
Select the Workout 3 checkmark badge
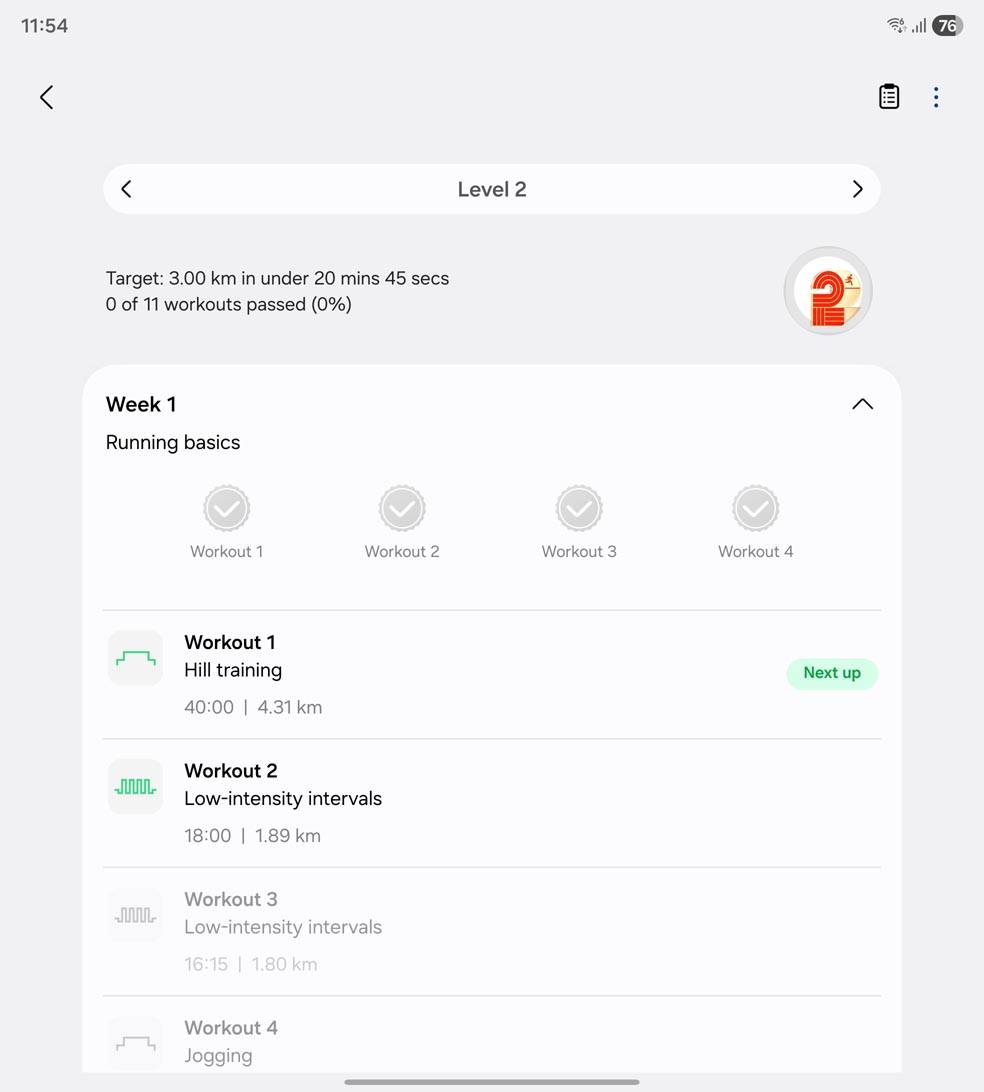(579, 509)
